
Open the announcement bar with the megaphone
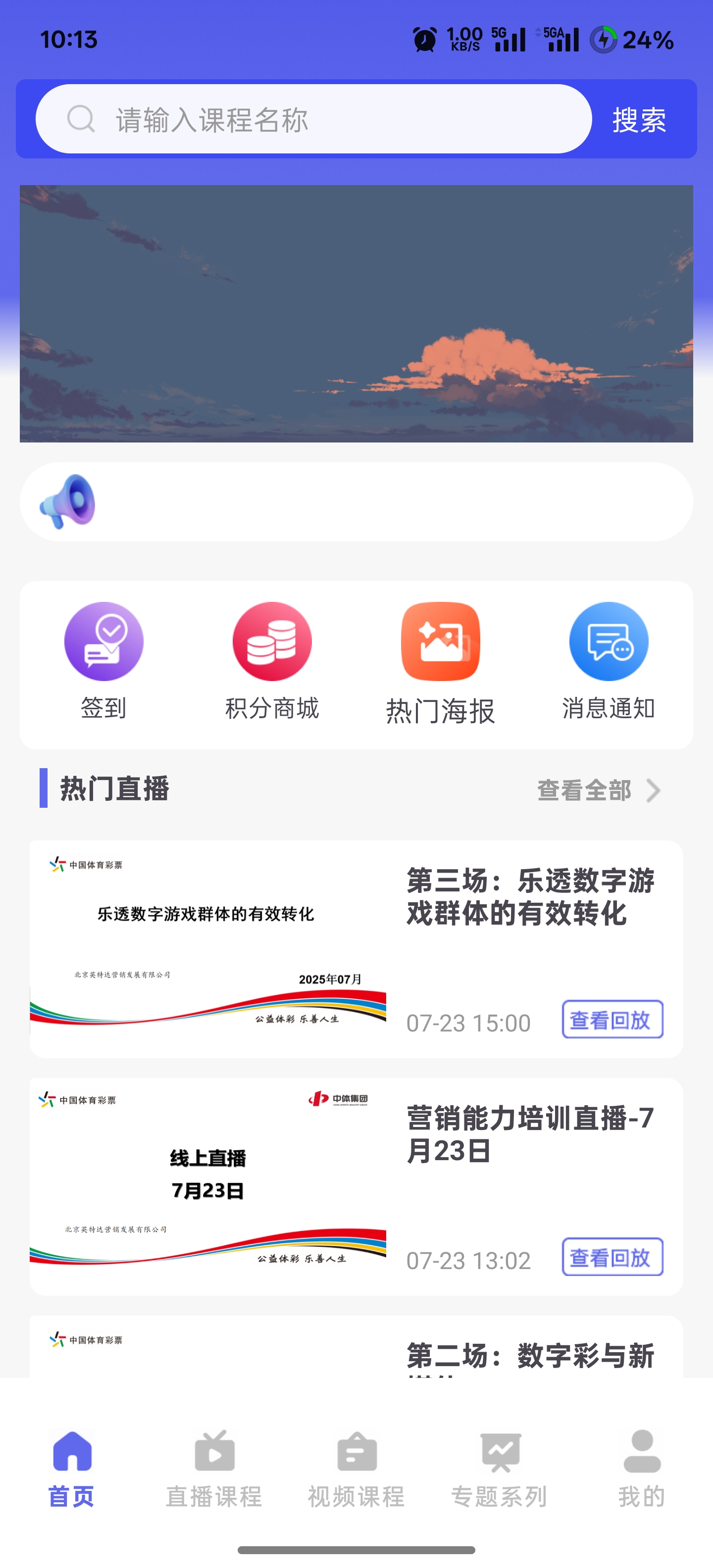pos(356,502)
